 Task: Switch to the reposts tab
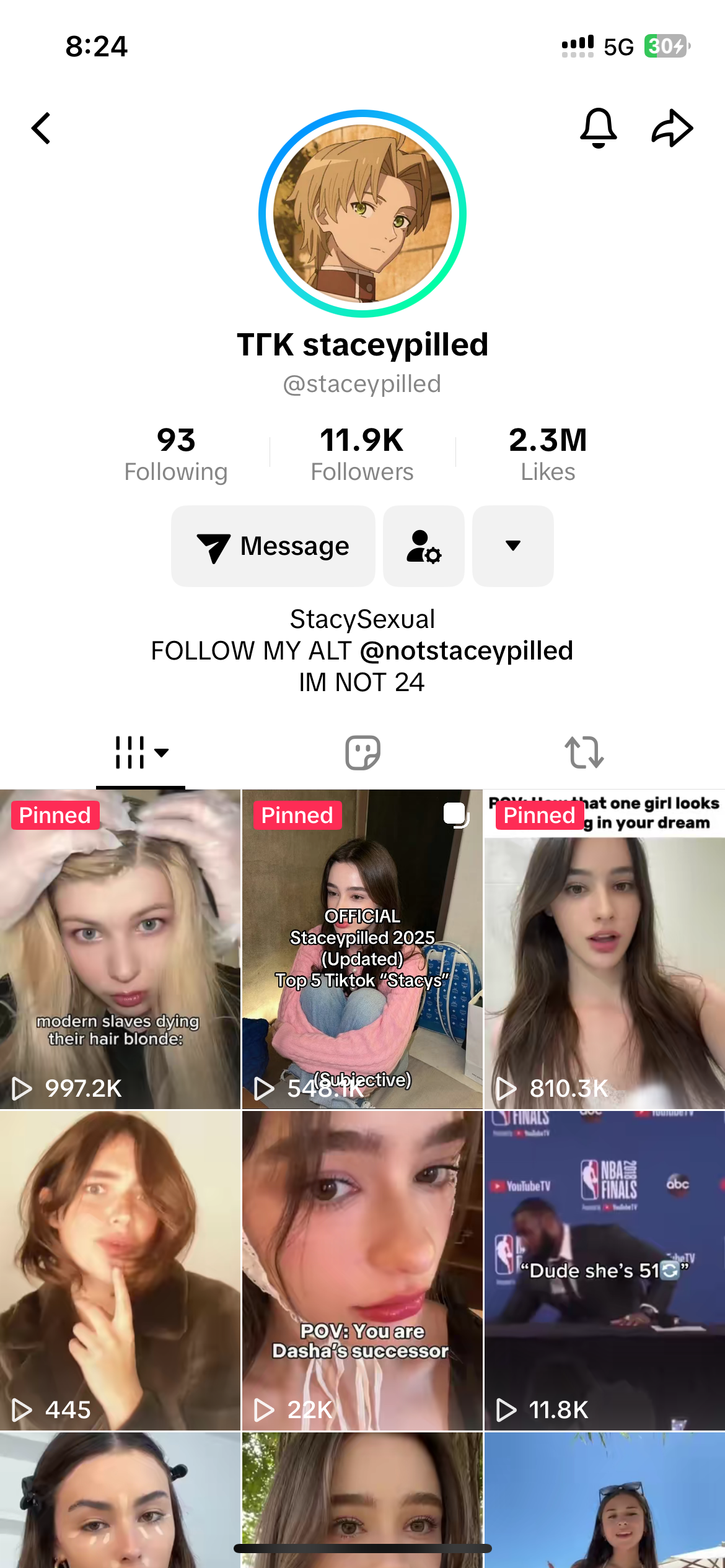(x=584, y=752)
